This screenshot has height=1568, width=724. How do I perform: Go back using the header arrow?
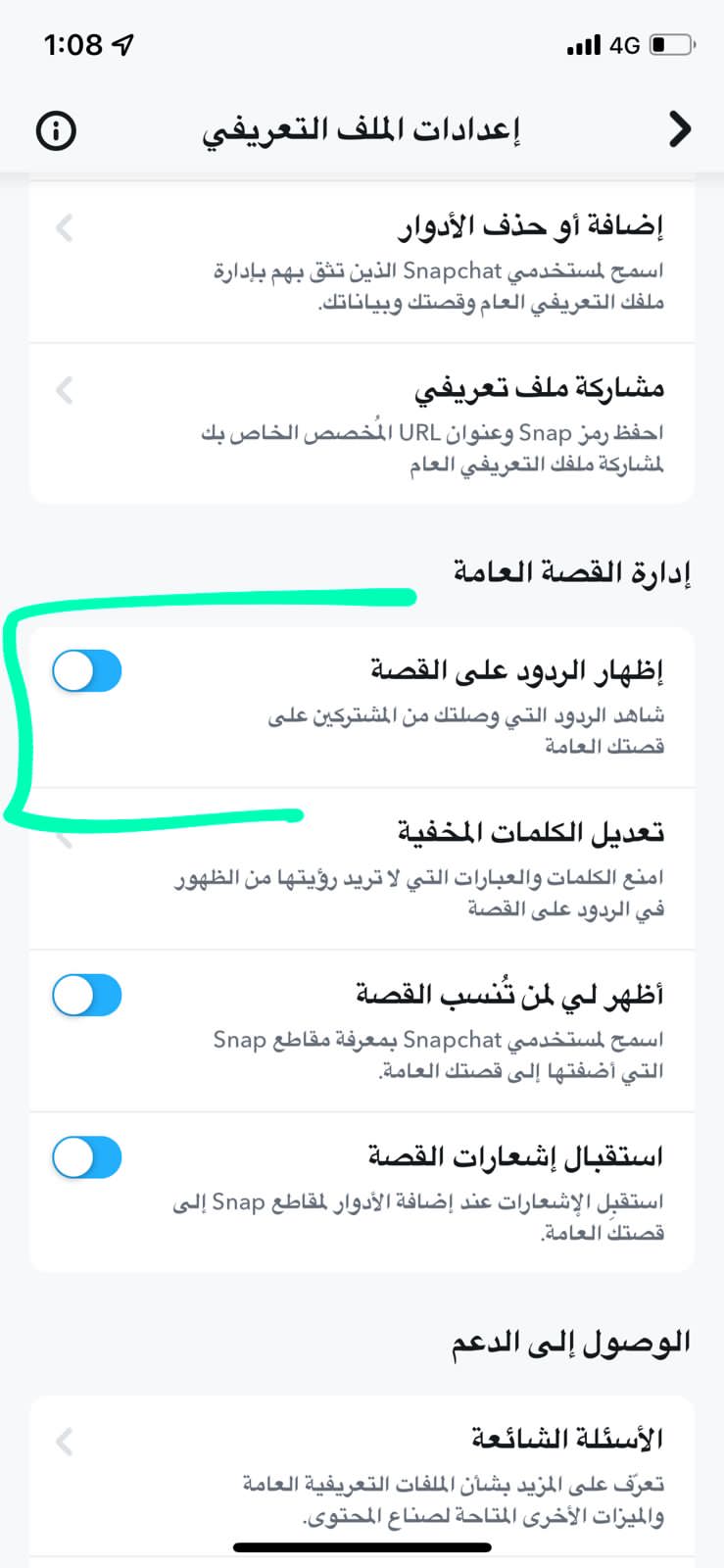pos(679,128)
